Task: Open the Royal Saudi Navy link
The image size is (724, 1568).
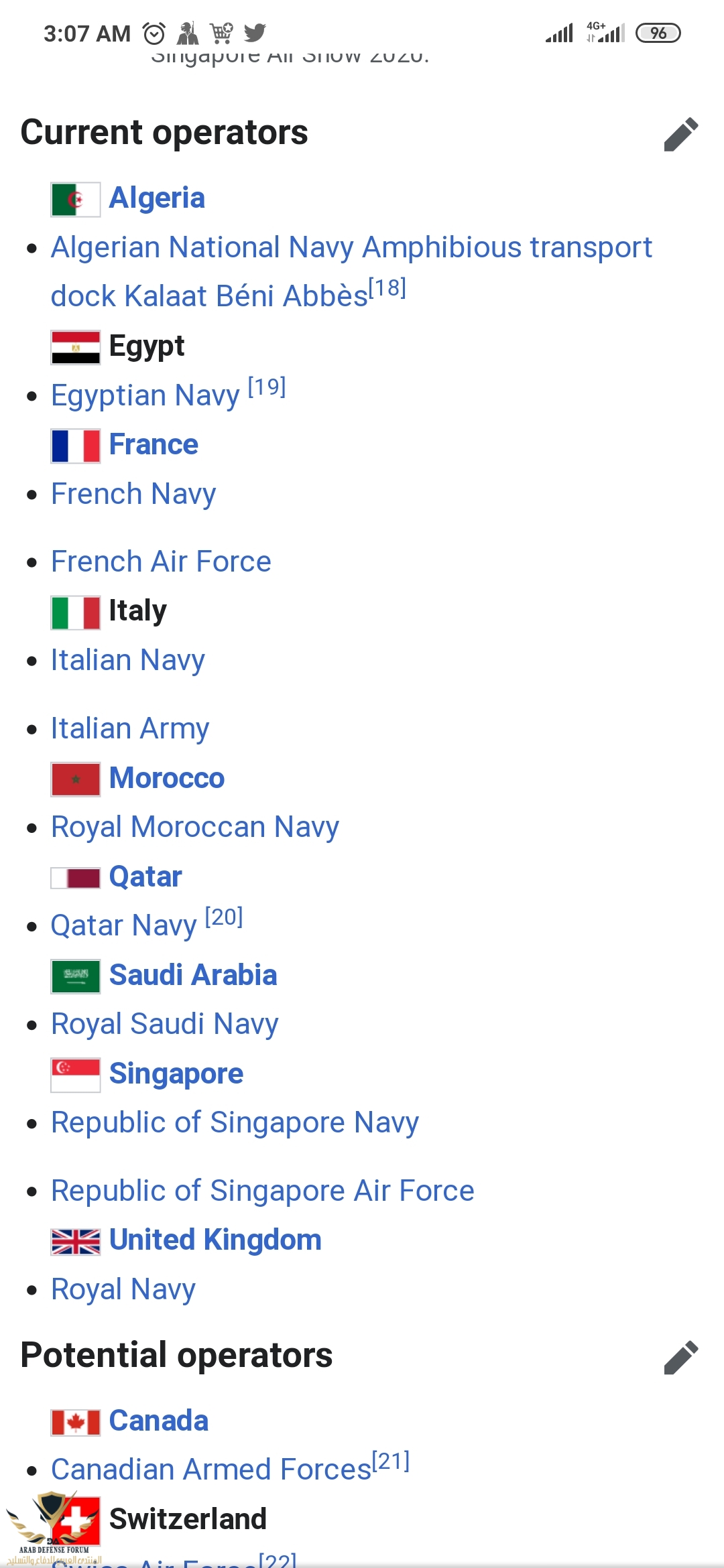Action: tap(165, 1025)
